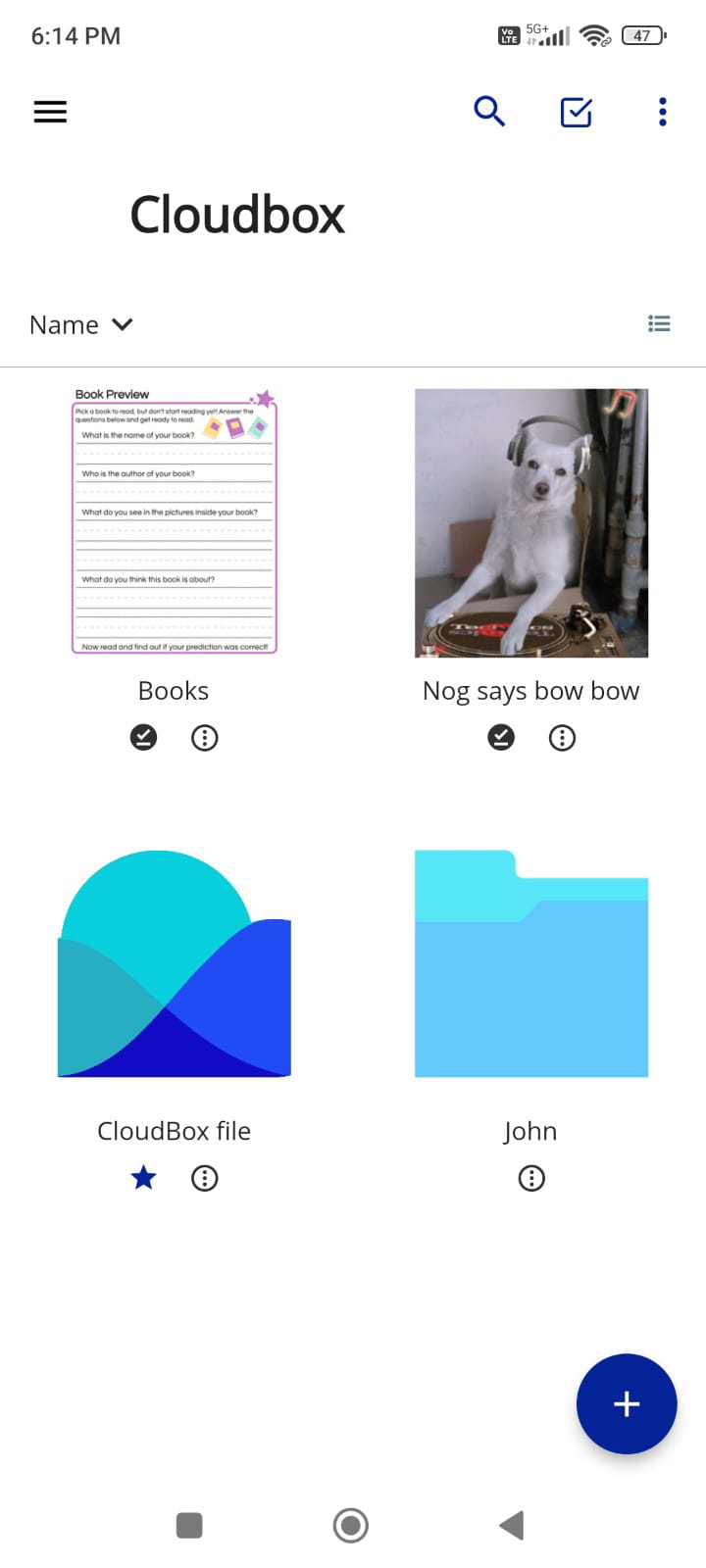The image size is (706, 1568).
Task: Tap the star icon under CloudBox file
Action: click(x=144, y=1177)
